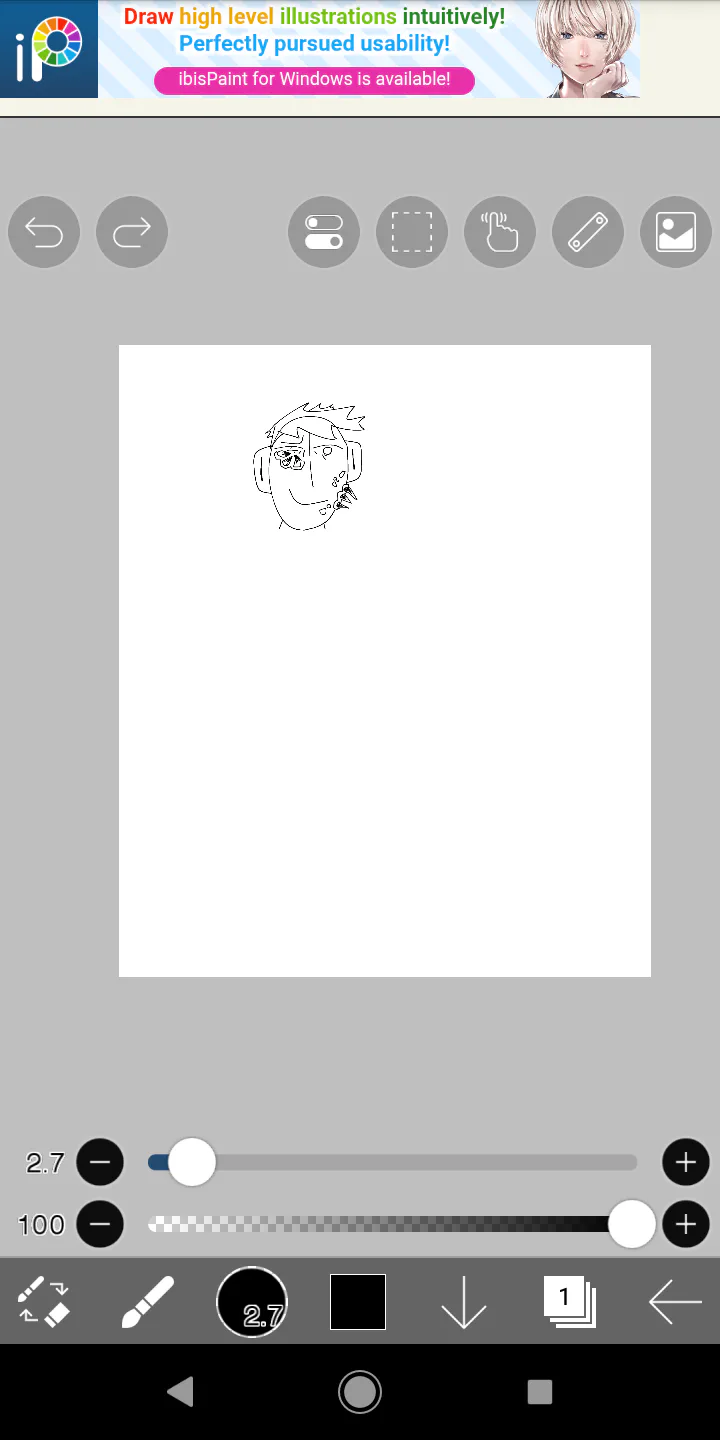The width and height of the screenshot is (720, 1440).
Task: Hide the toolbar with the down arrow
Action: pos(464,1302)
